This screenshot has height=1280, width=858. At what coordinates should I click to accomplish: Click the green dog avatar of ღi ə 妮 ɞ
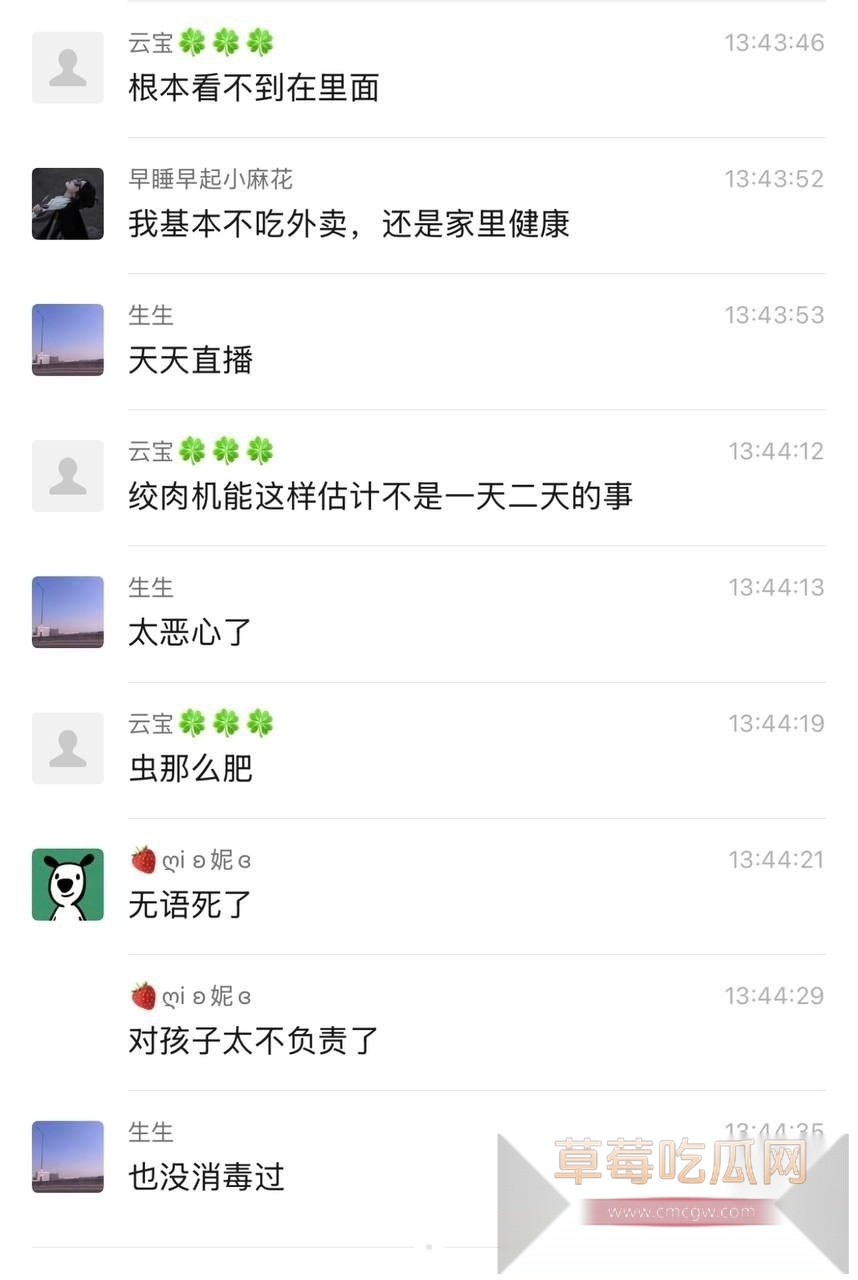66,884
